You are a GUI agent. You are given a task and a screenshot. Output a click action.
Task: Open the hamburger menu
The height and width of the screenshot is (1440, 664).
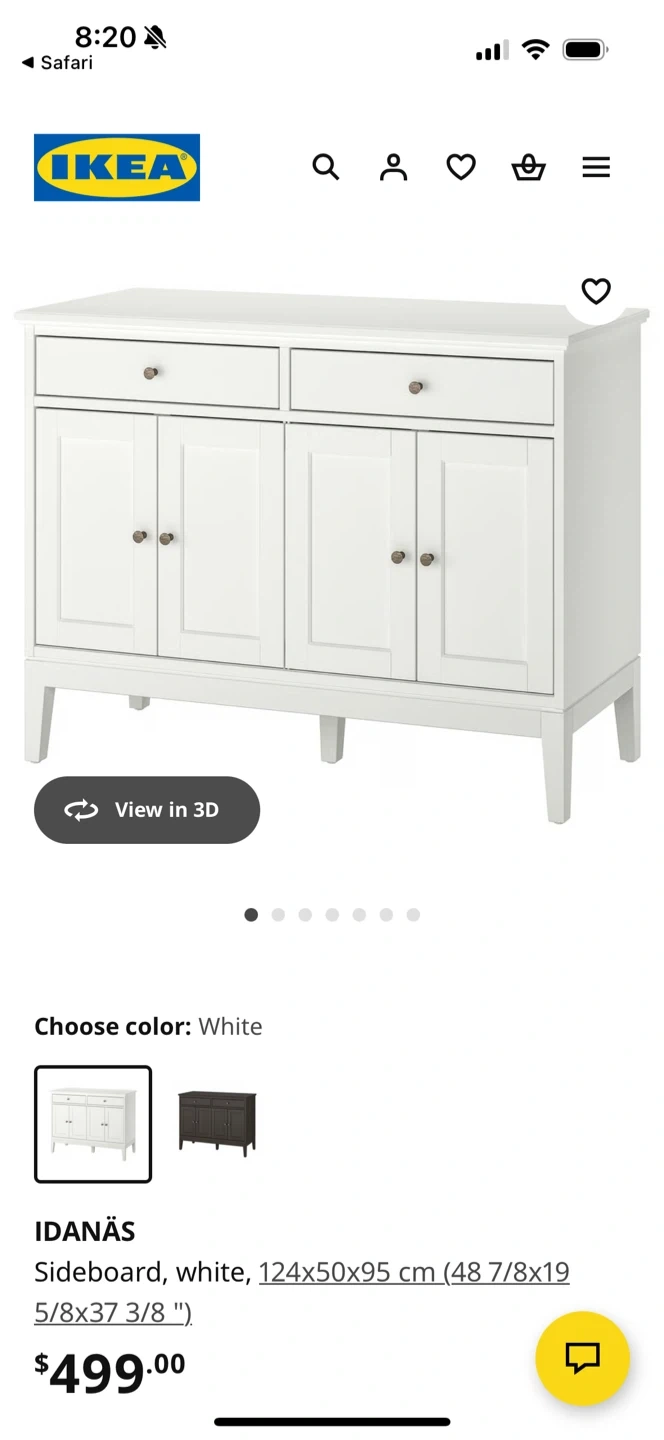596,167
